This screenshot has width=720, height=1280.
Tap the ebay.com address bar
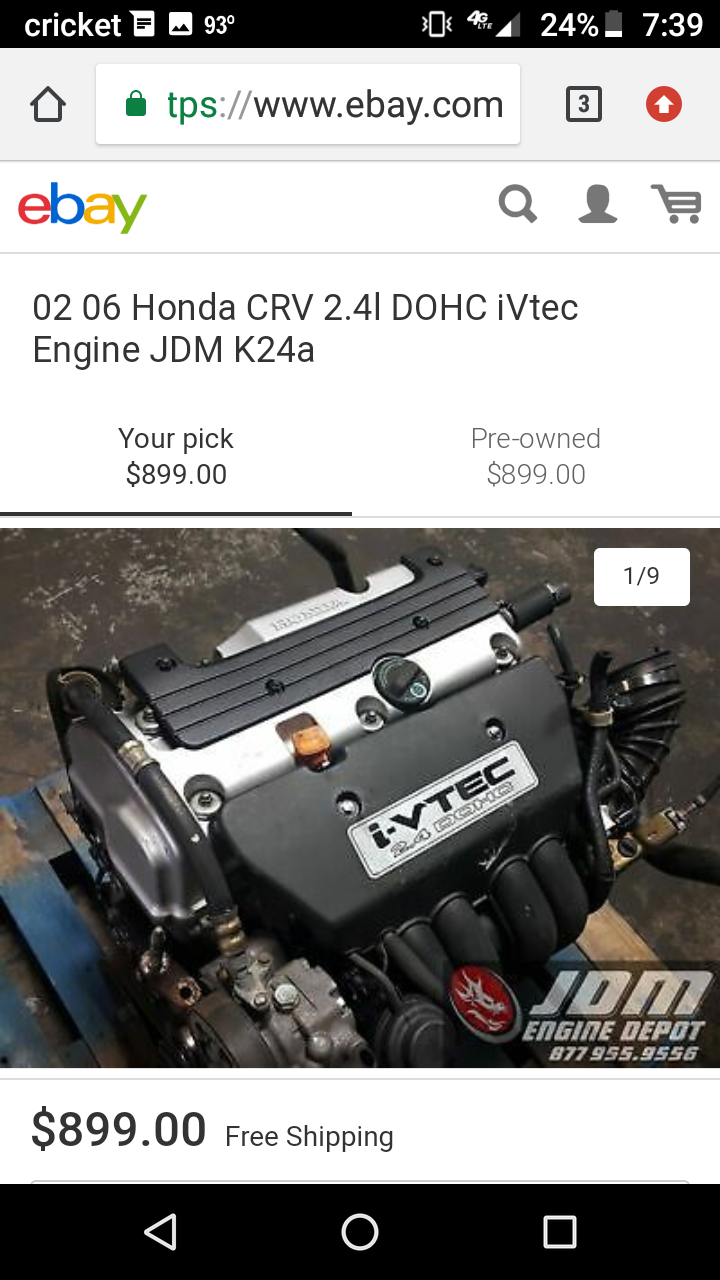click(x=308, y=105)
